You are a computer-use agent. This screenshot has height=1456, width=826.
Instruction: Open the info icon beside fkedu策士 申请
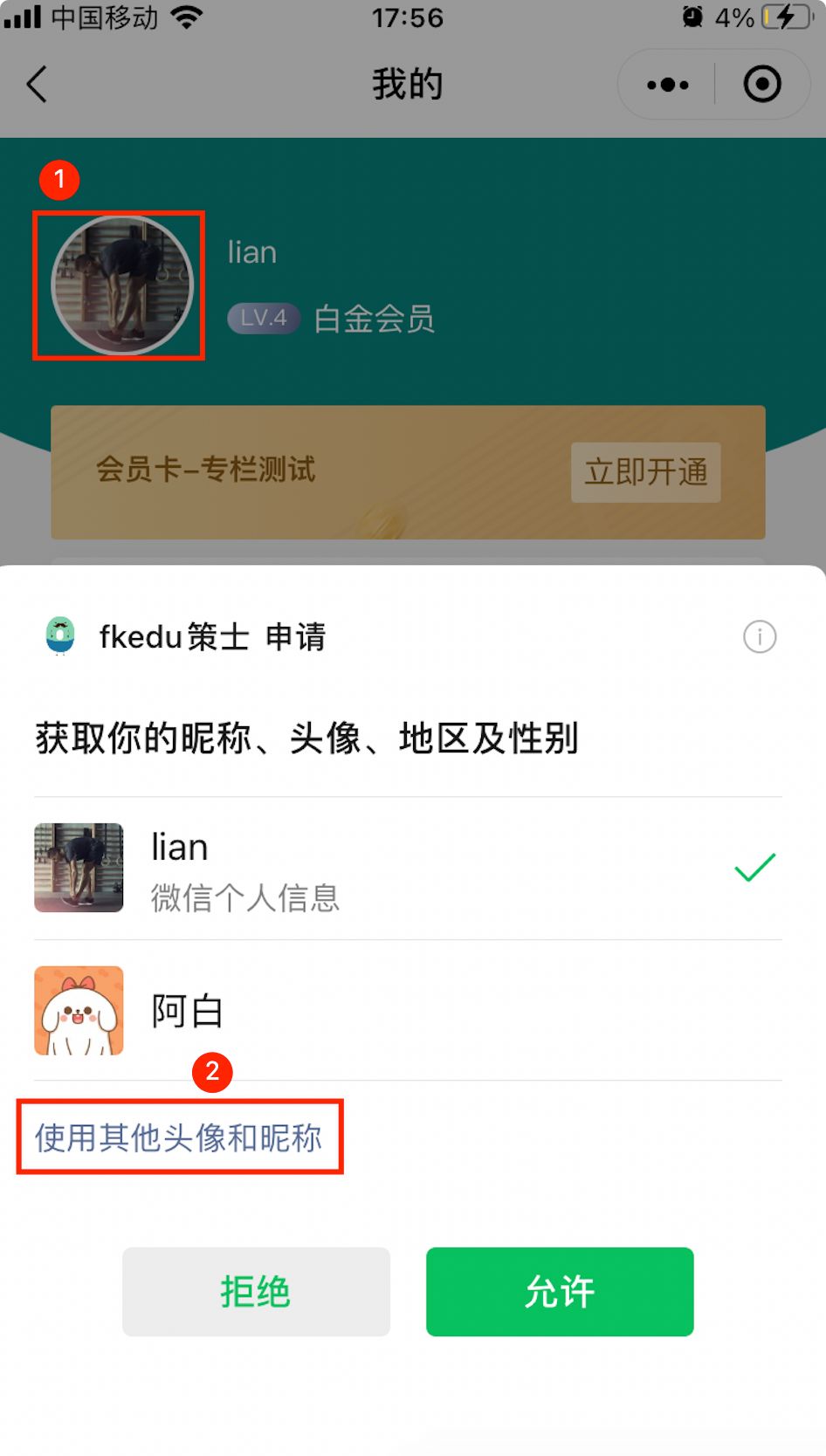(759, 636)
